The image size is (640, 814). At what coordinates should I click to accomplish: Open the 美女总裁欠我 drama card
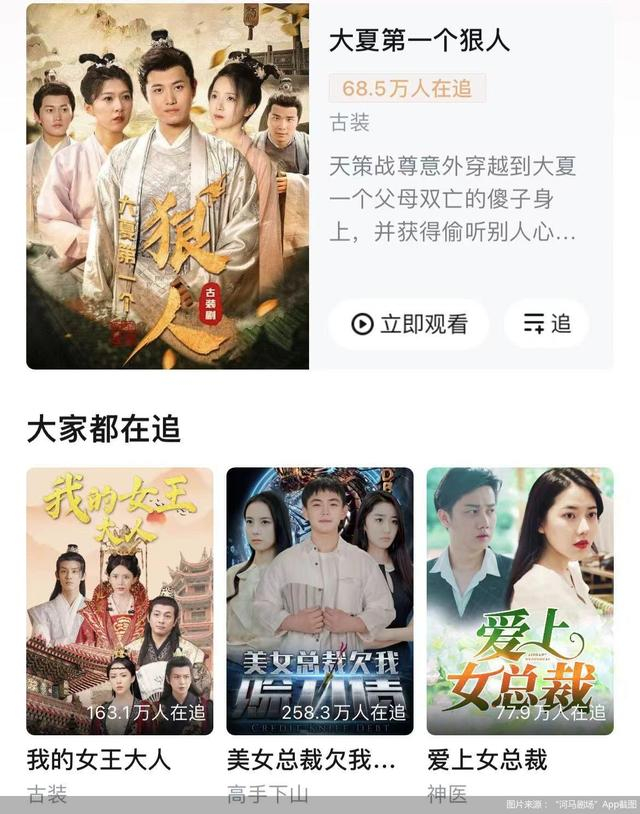(x=319, y=601)
